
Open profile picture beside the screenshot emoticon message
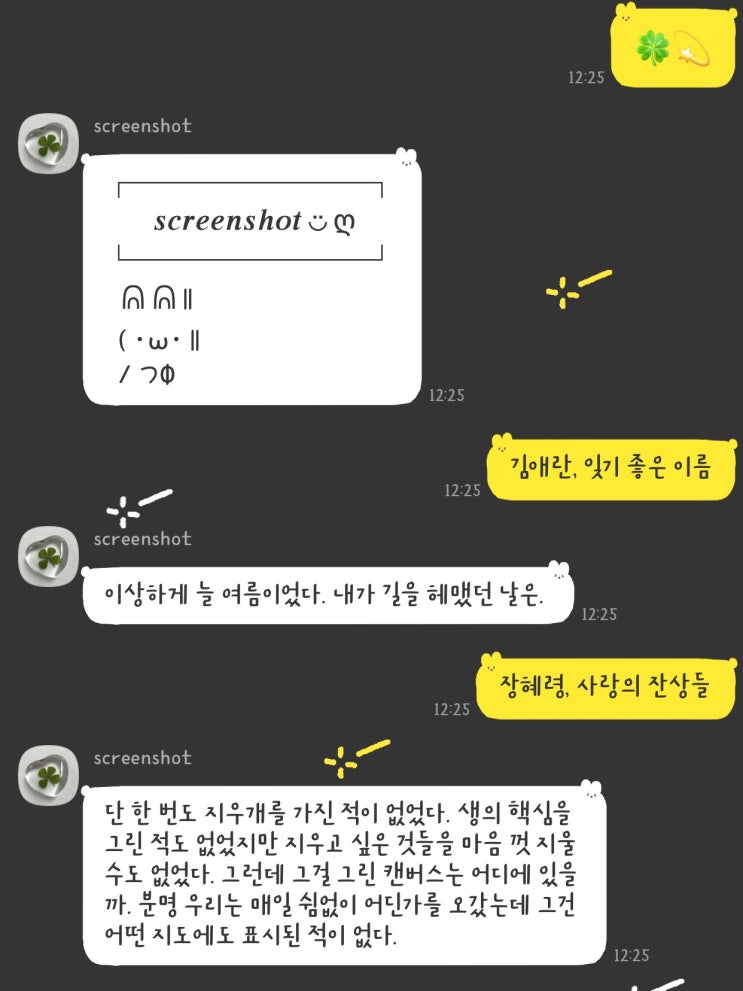49,143
